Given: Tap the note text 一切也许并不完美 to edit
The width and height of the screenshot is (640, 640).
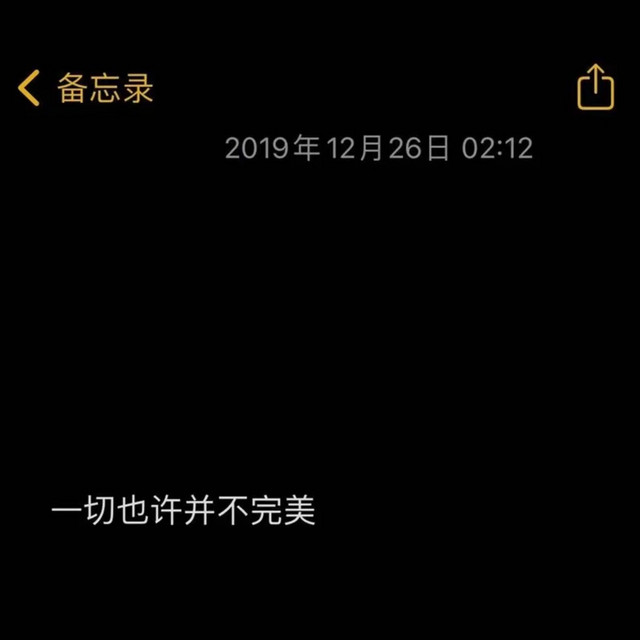Looking at the screenshot, I should tap(183, 511).
